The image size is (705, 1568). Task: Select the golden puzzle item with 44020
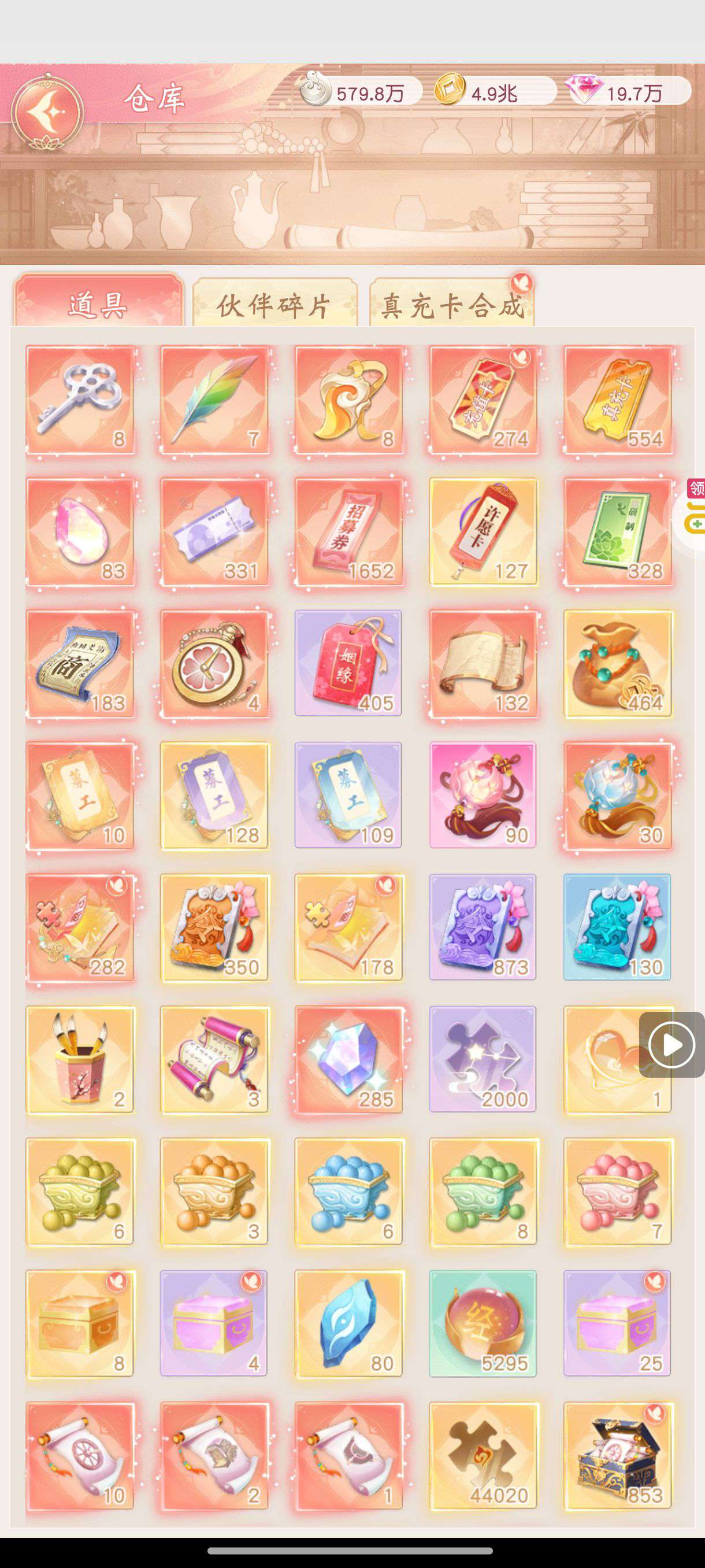pyautogui.click(x=484, y=1455)
